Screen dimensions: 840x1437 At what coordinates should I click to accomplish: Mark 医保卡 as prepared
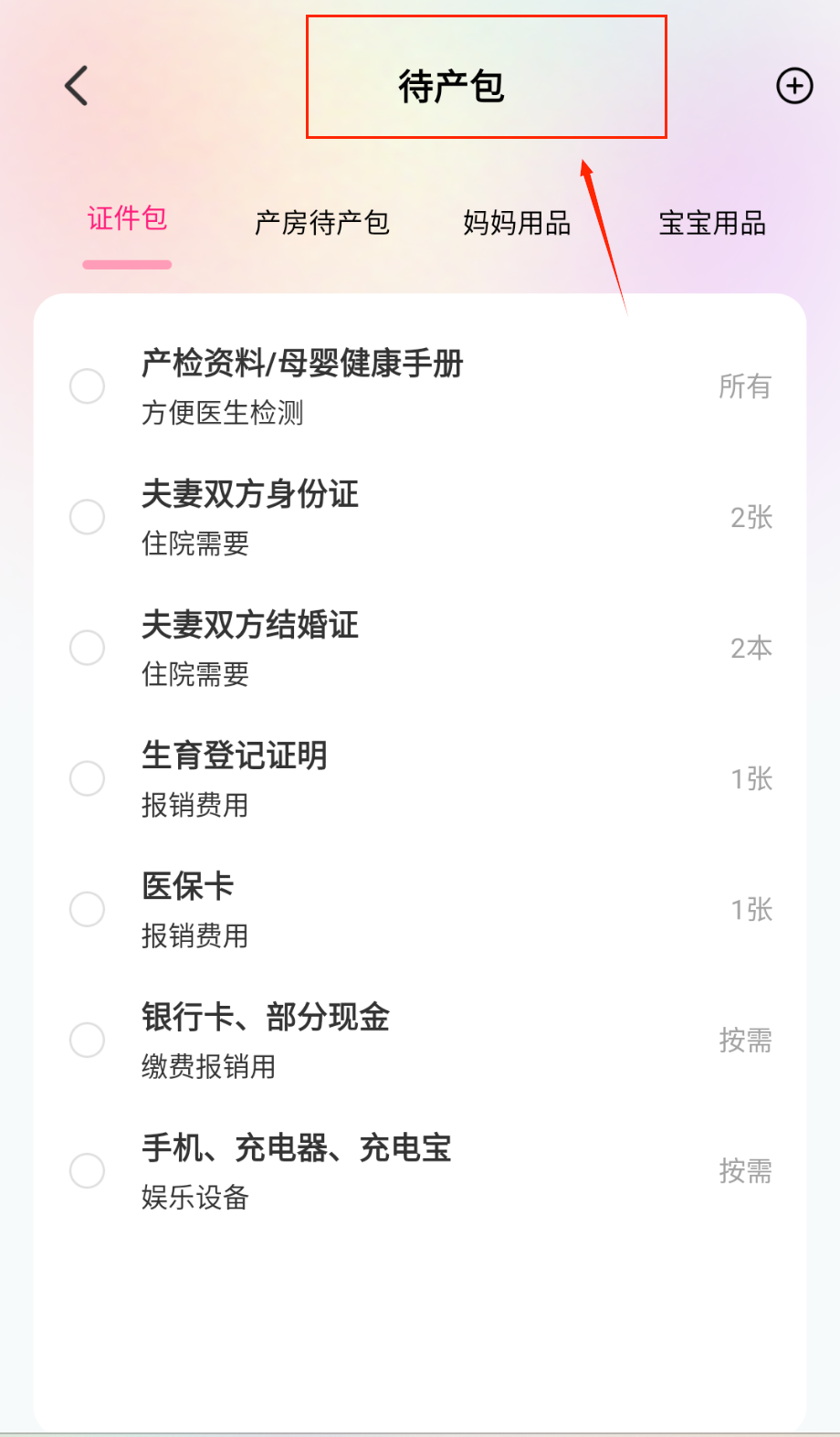(x=88, y=909)
